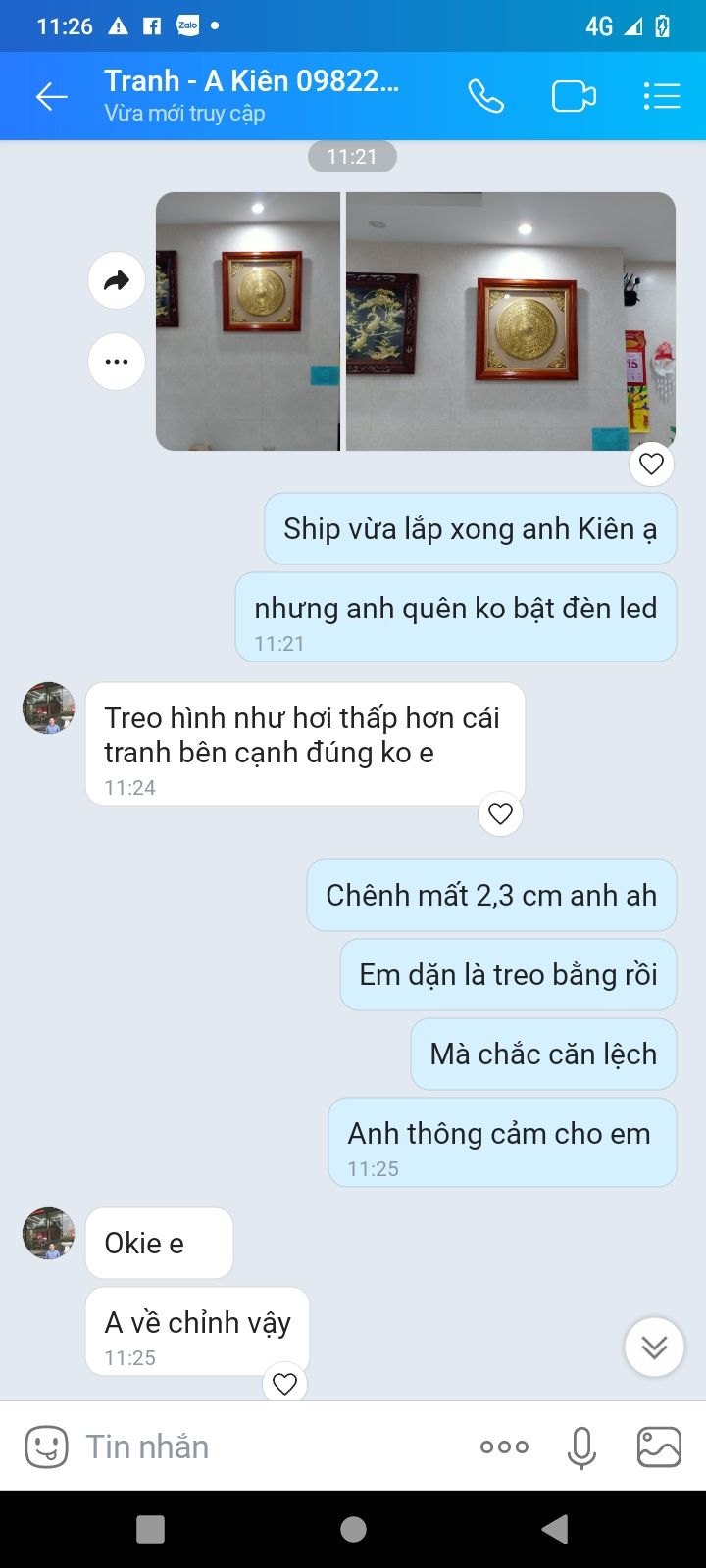
Task: Start a voice call with A Kiên
Action: (485, 96)
